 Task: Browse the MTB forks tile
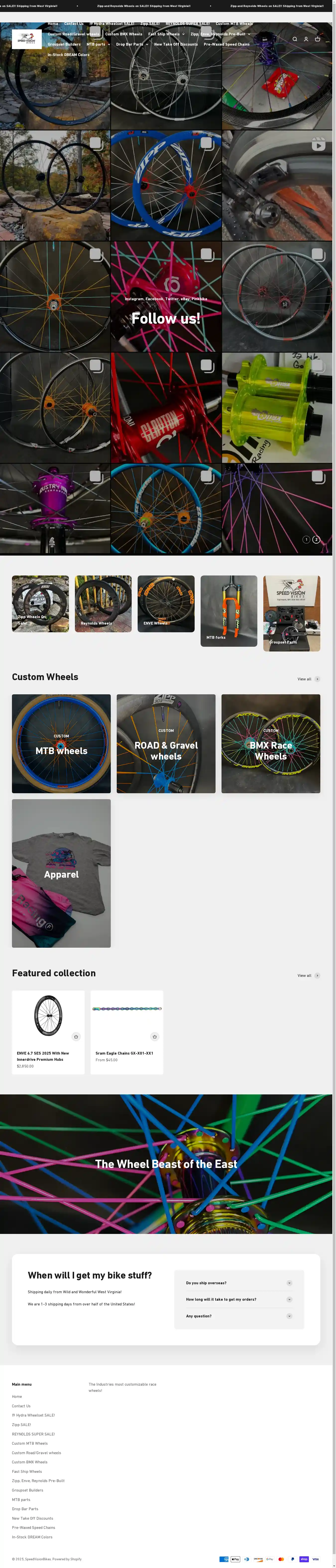click(x=229, y=611)
